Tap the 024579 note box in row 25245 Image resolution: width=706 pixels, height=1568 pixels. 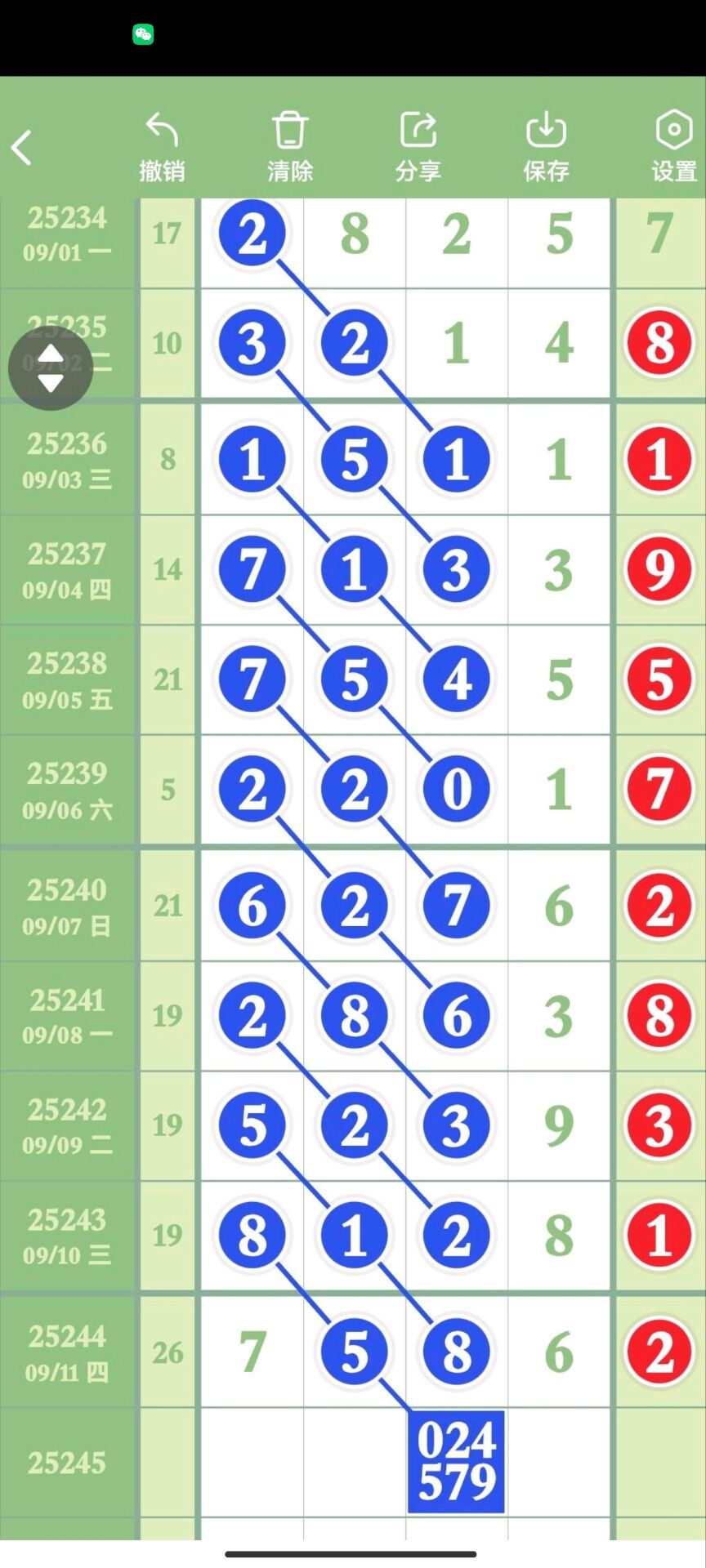click(456, 1462)
